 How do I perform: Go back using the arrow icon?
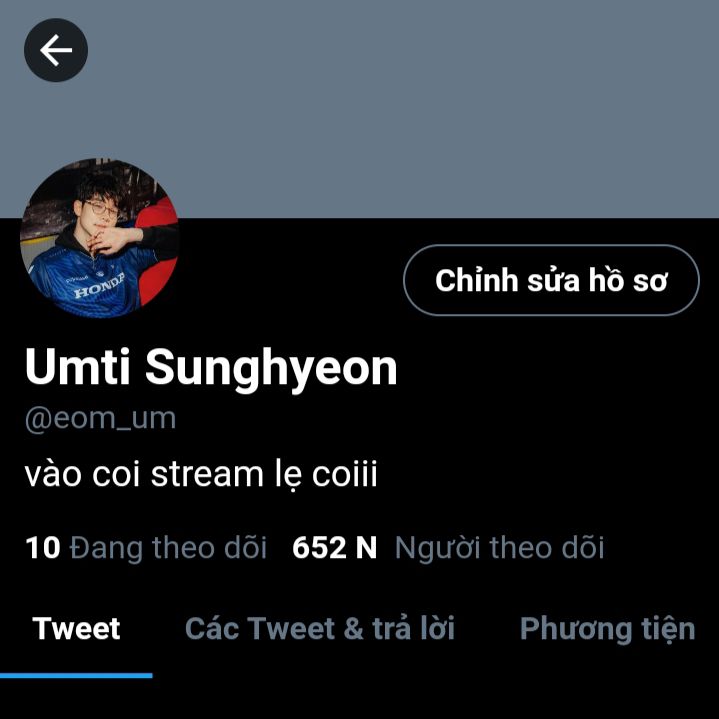click(x=56, y=50)
